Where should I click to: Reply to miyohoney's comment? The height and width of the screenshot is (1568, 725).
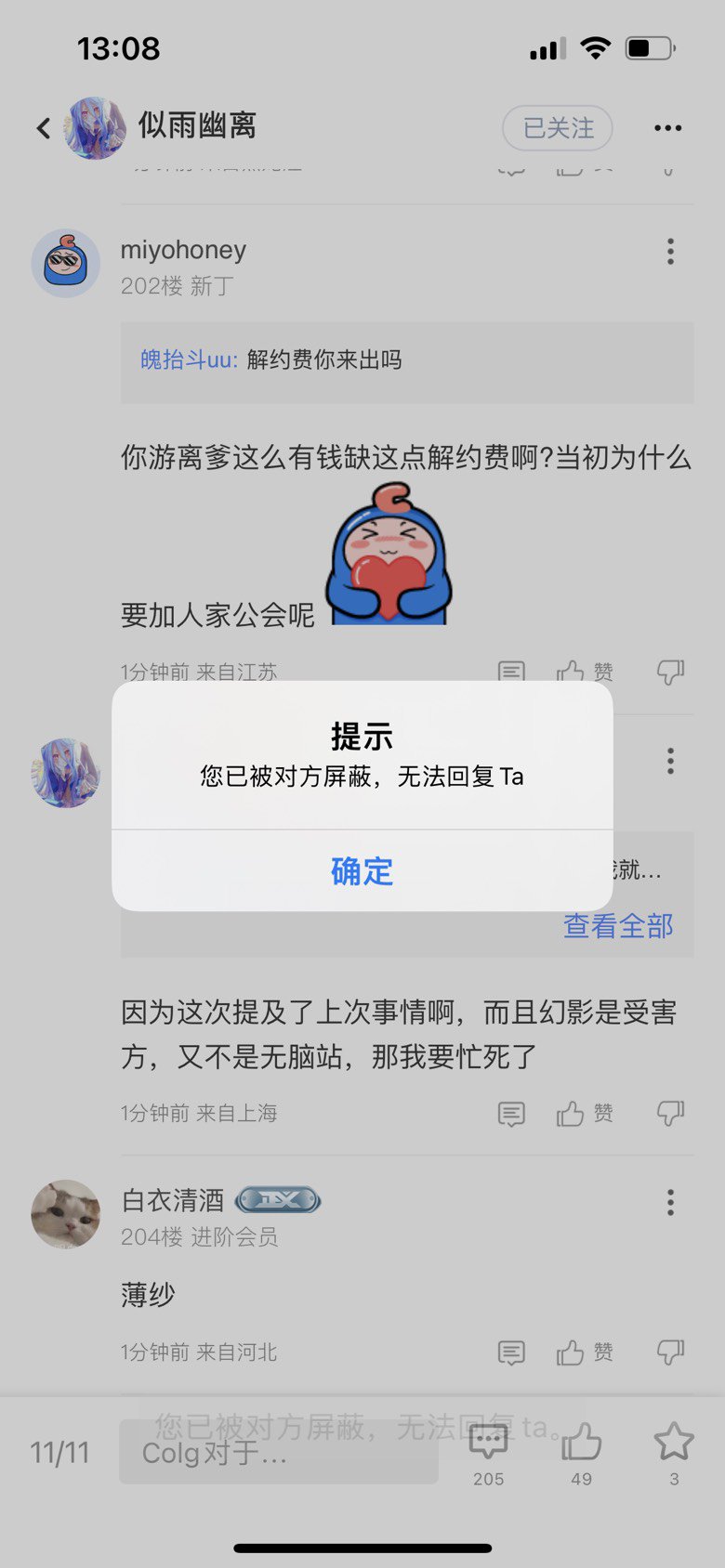pyautogui.click(x=511, y=672)
